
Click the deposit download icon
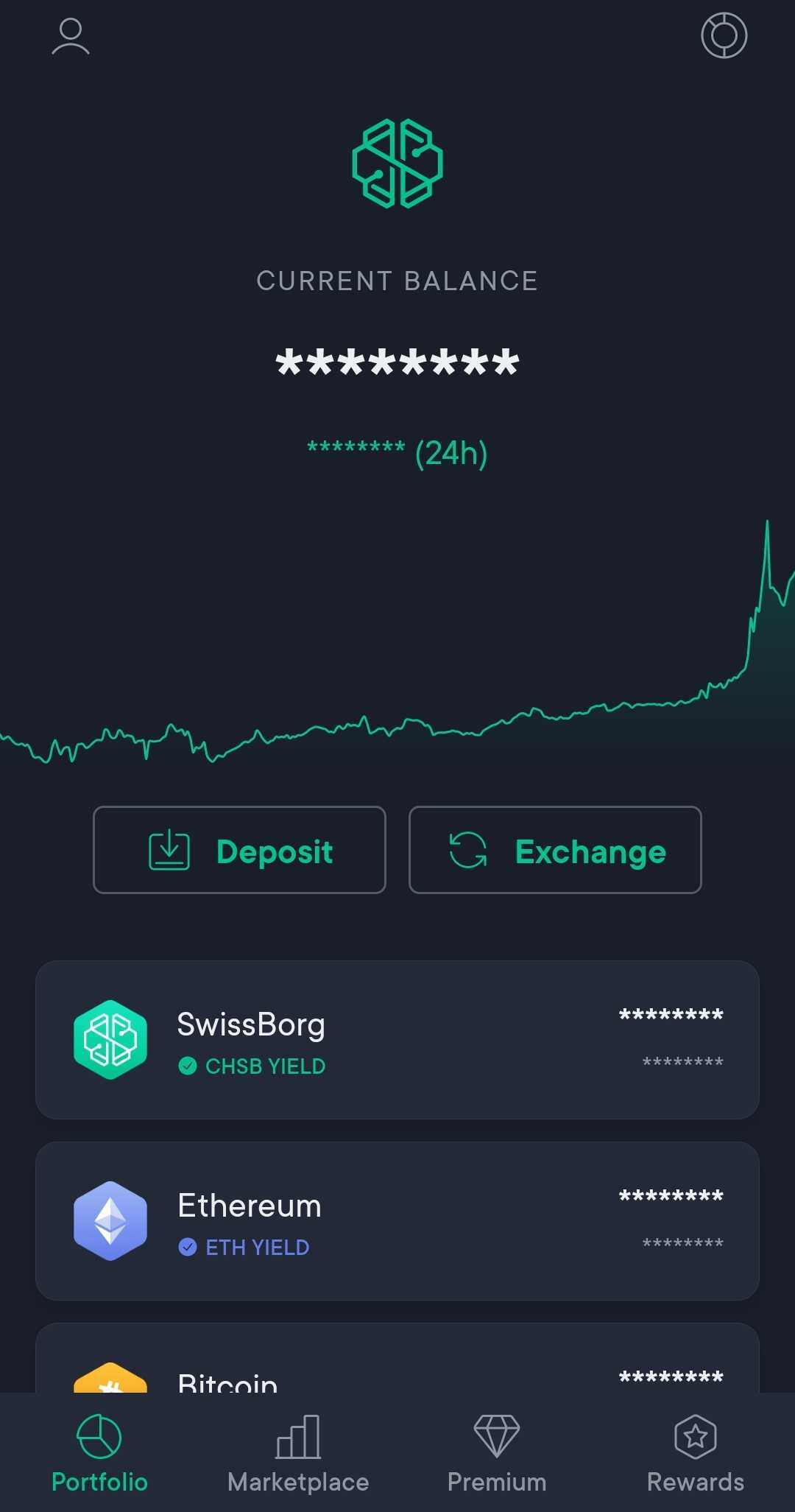169,851
